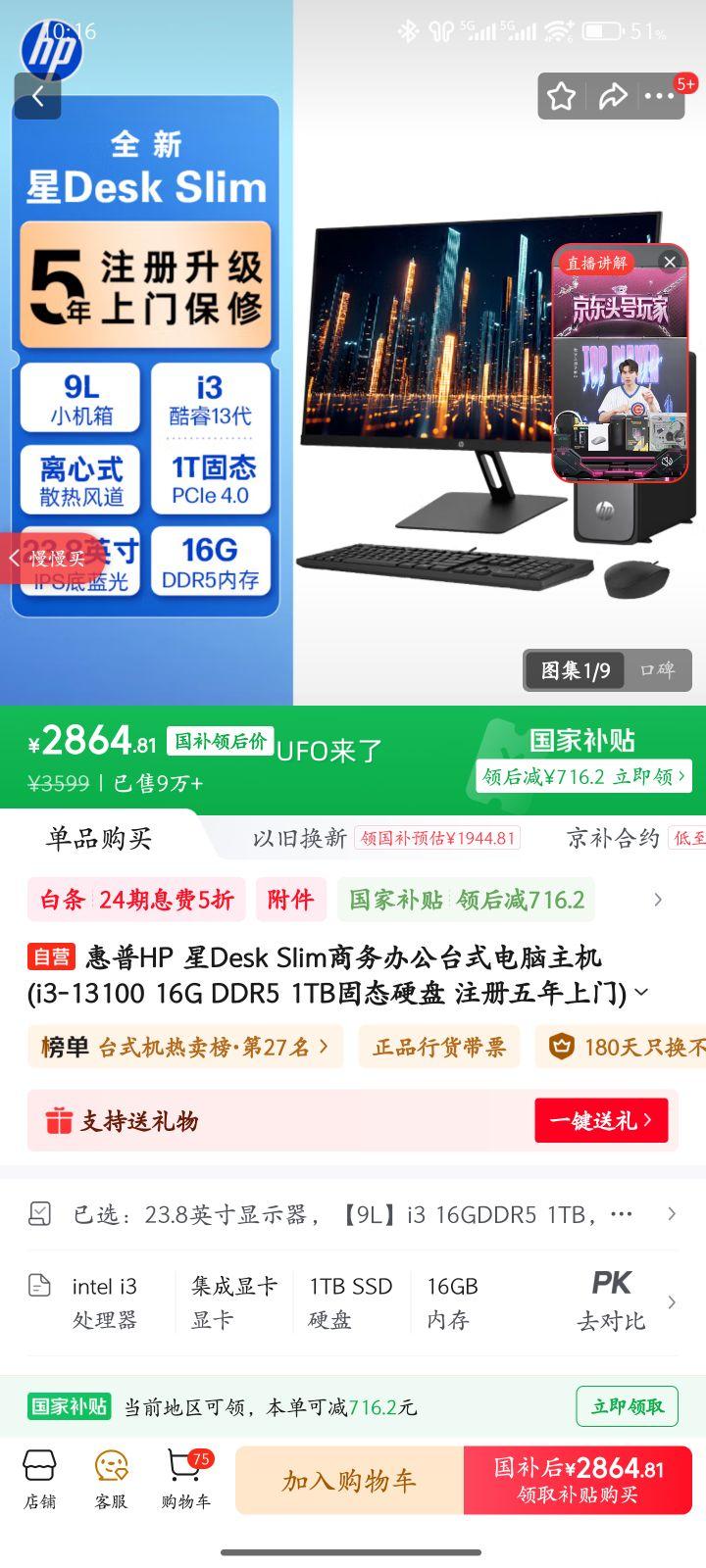
Task: Tap the back arrow at top left
Action: [37, 95]
